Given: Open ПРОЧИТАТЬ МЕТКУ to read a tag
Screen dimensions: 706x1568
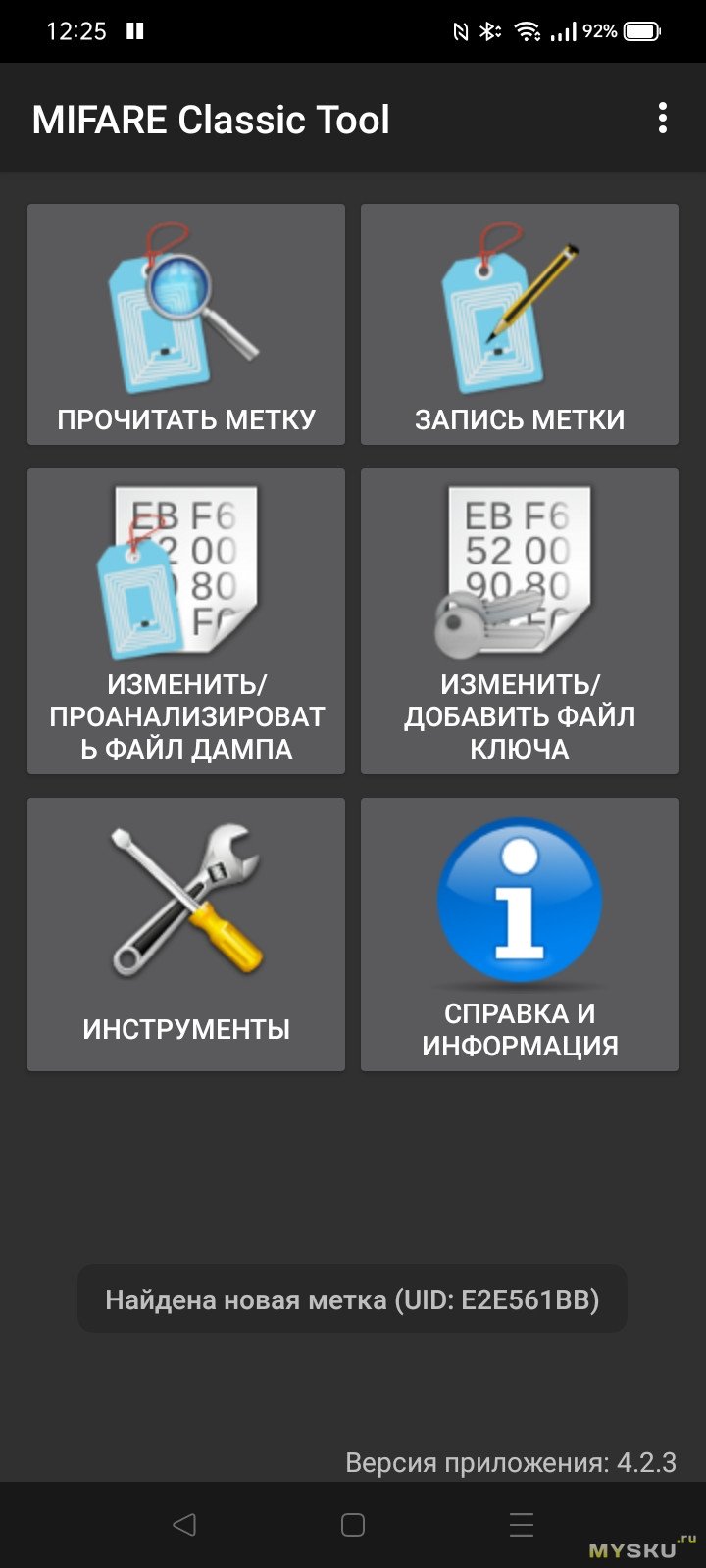Looking at the screenshot, I should coord(186,324).
